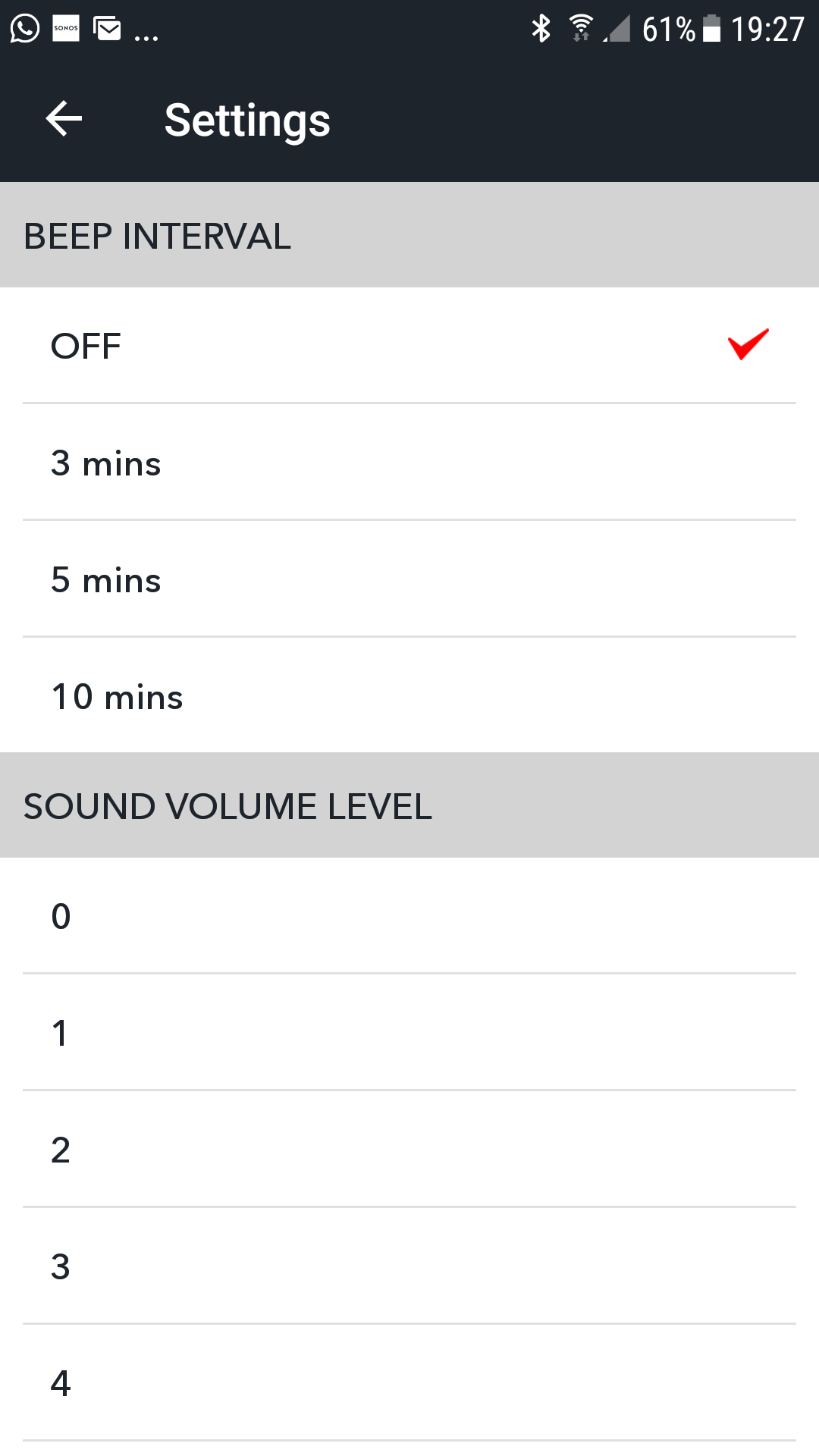Pick sound volume level 3
Screen dimensions: 819x1456
click(409, 1266)
